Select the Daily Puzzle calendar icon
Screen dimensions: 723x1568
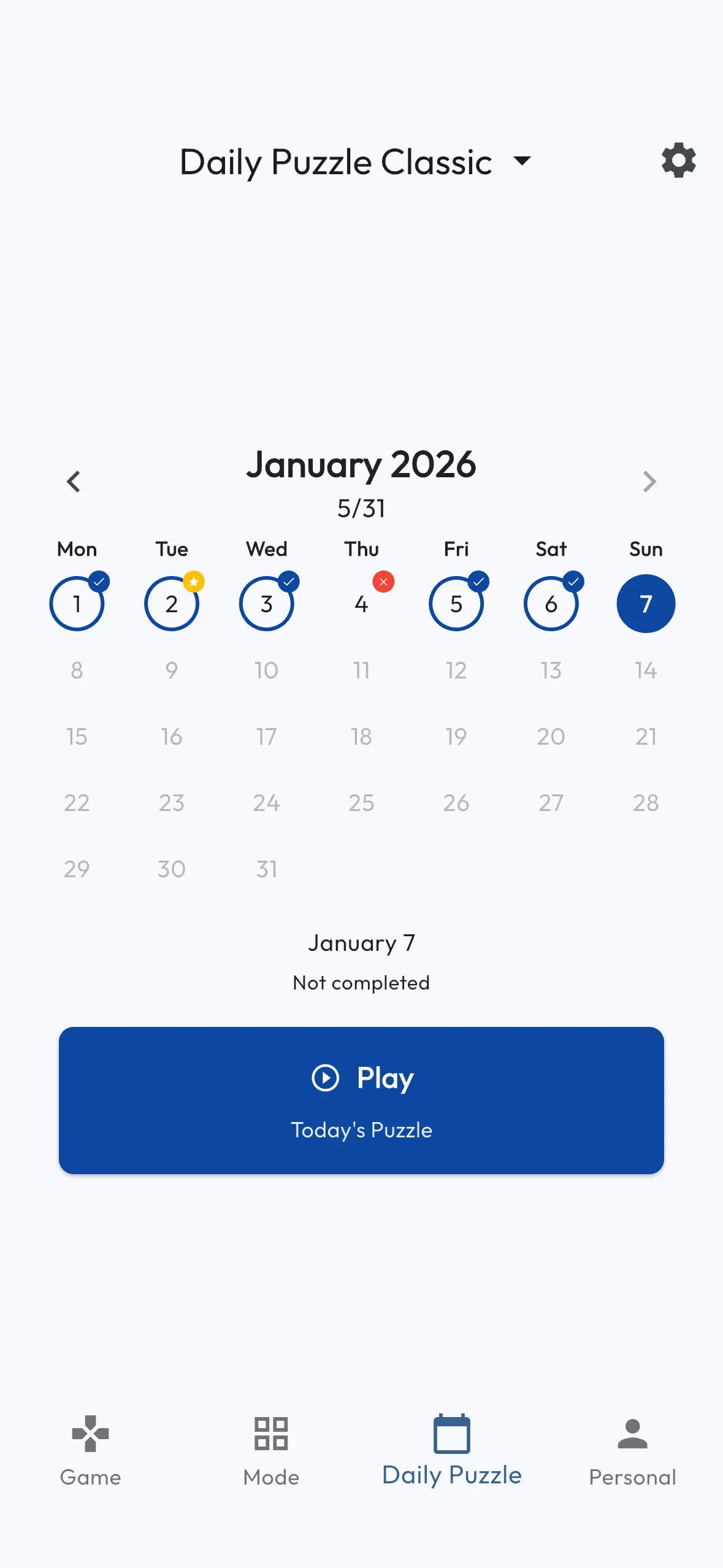(x=451, y=1435)
